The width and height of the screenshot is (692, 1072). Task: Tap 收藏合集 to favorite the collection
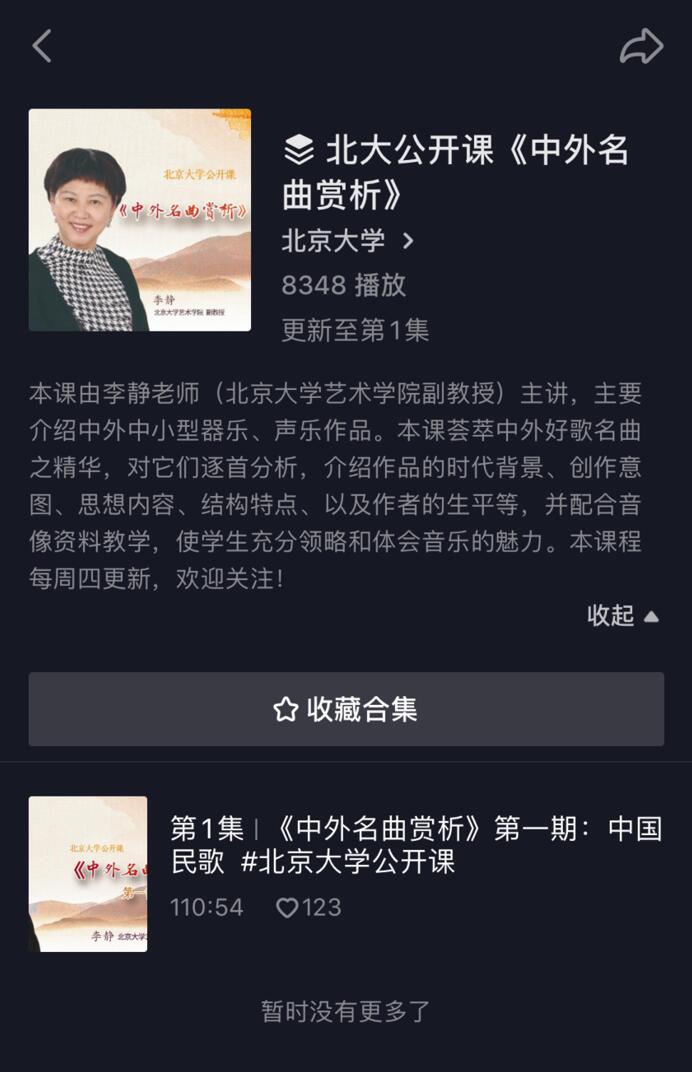pyautogui.click(x=346, y=709)
